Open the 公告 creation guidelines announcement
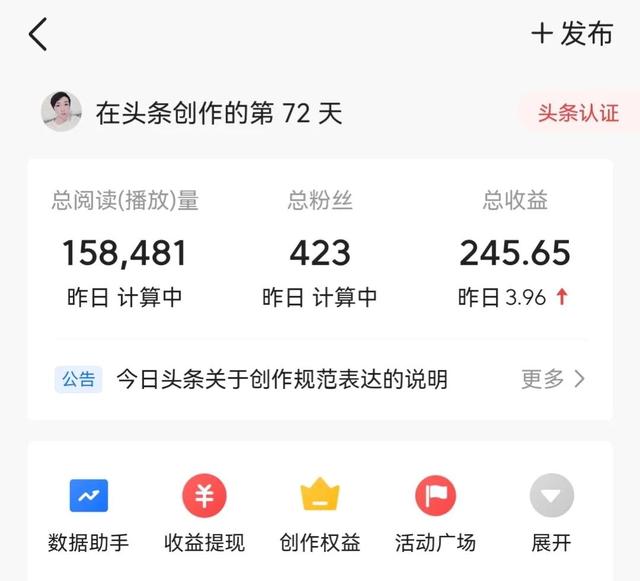640x581 pixels. point(282,379)
